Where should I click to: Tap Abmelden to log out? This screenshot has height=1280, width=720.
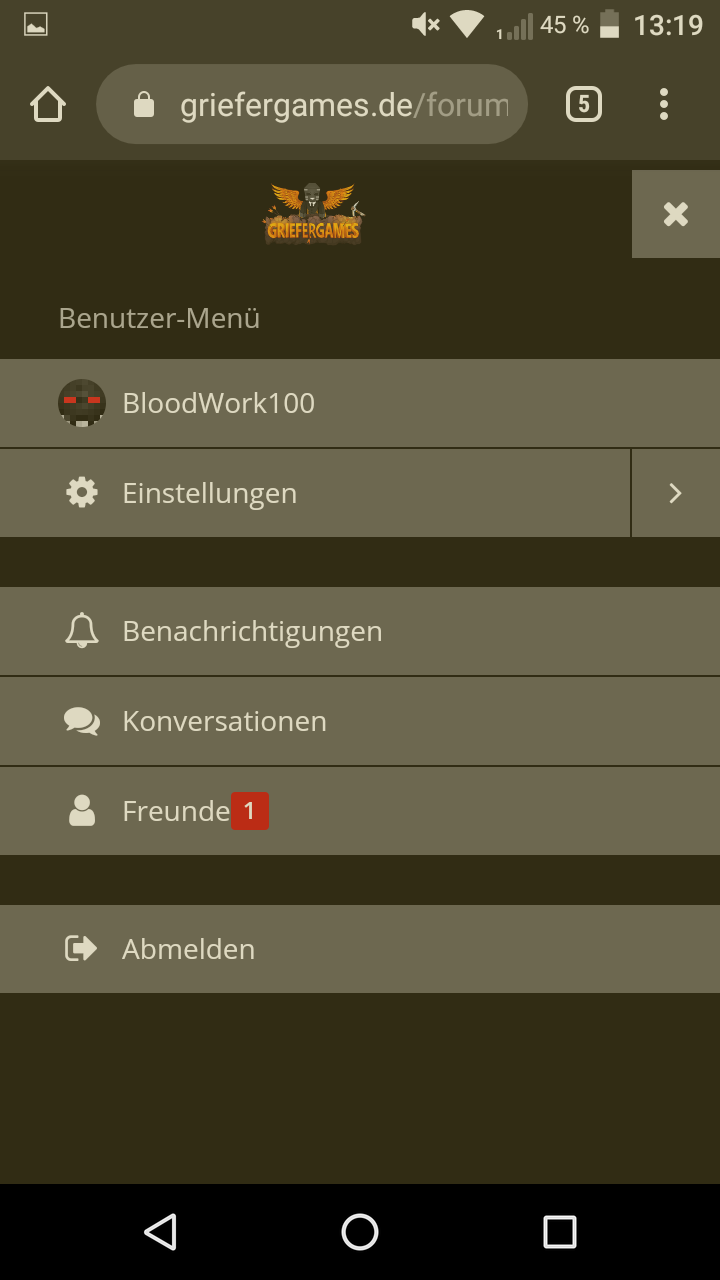(360, 949)
